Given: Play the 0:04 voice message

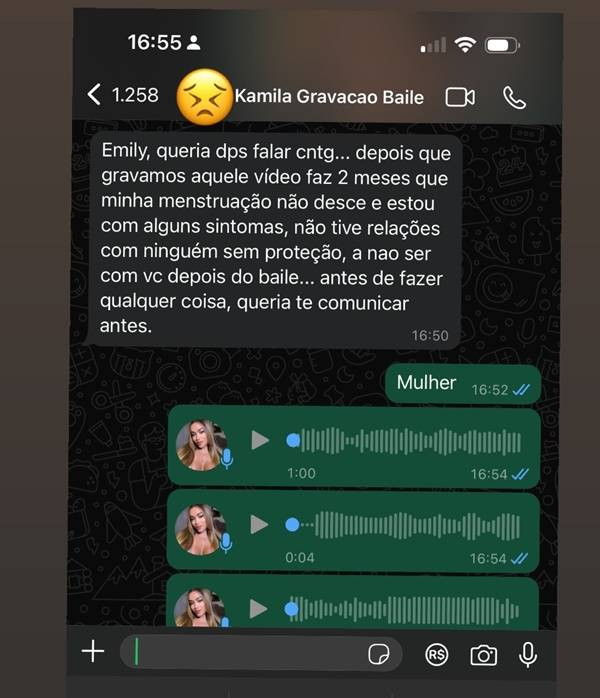Looking at the screenshot, I should 260,524.
